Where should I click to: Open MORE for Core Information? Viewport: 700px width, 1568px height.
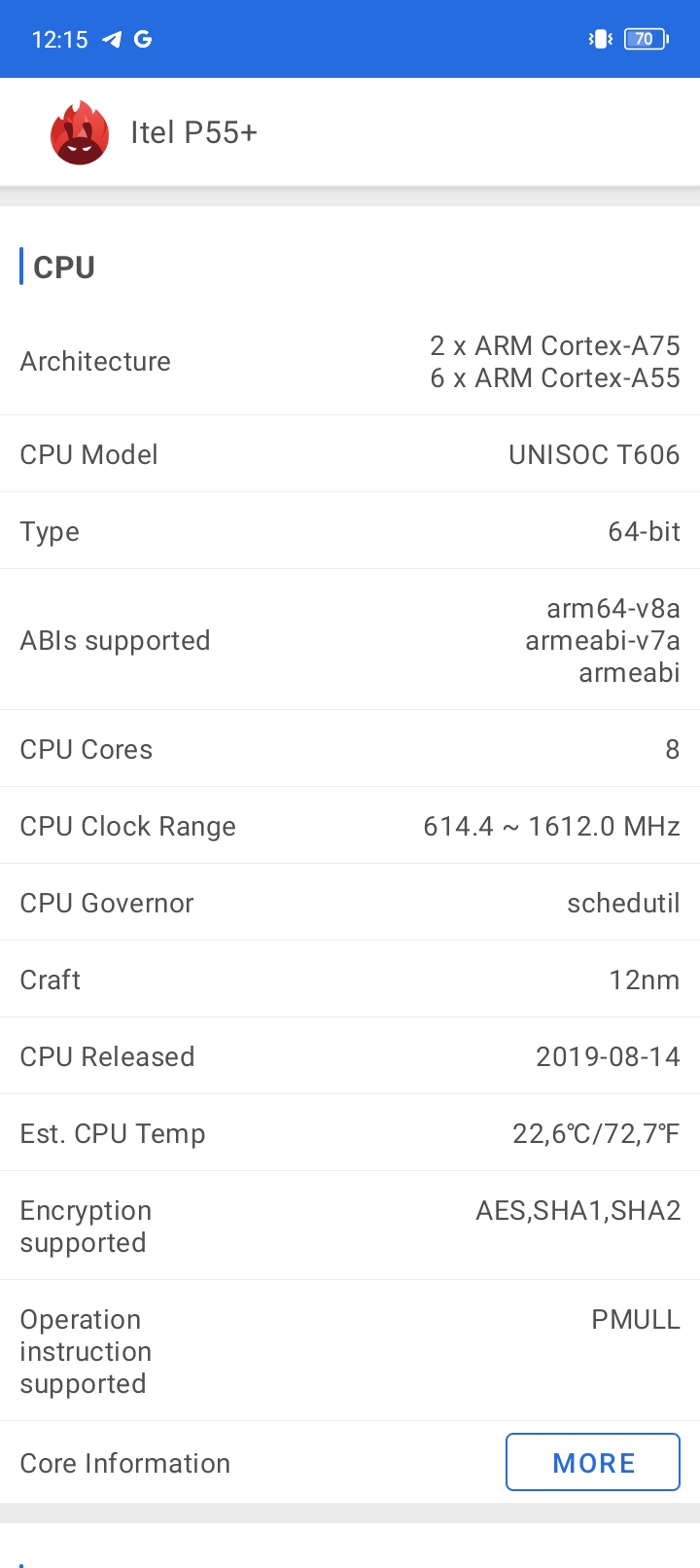[x=592, y=1462]
